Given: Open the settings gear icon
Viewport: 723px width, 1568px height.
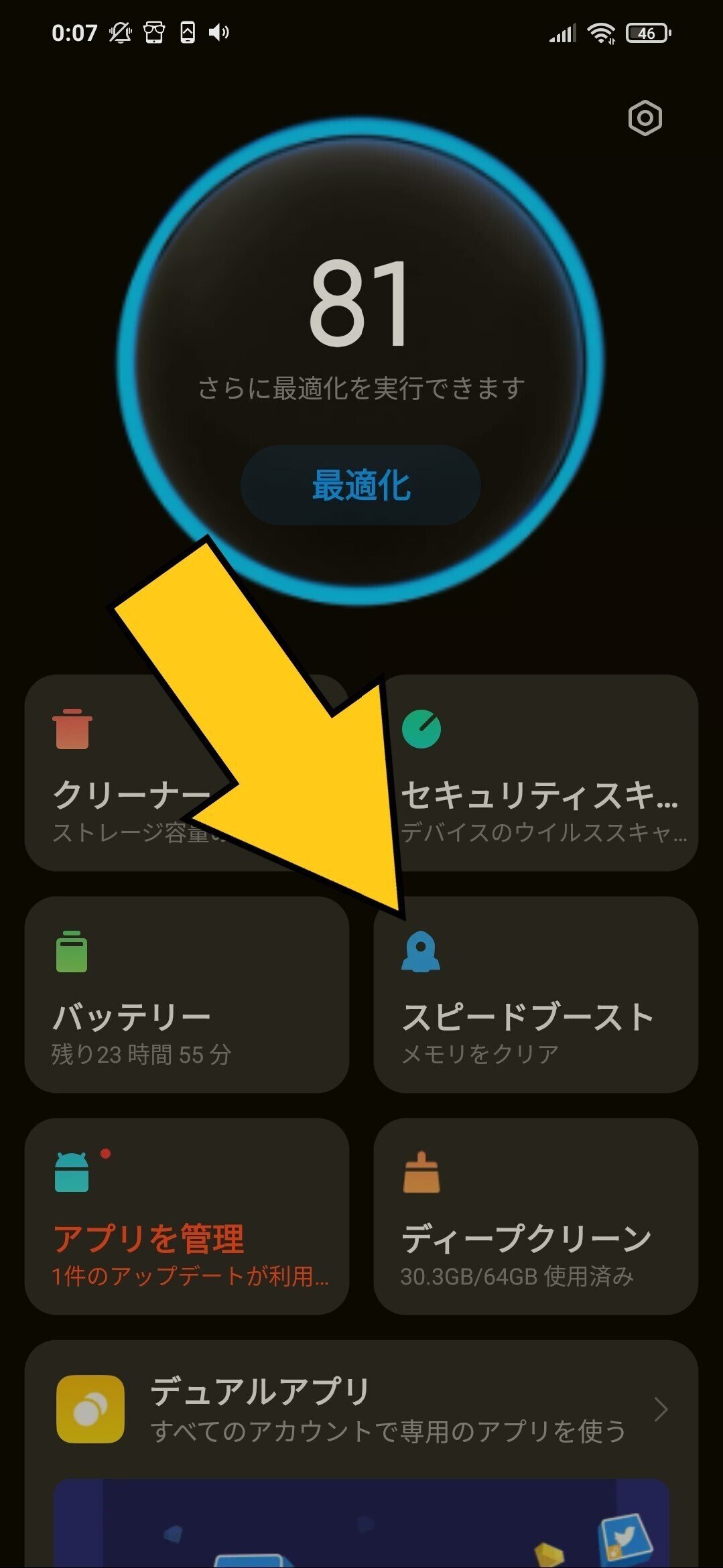Looking at the screenshot, I should point(645,119).
